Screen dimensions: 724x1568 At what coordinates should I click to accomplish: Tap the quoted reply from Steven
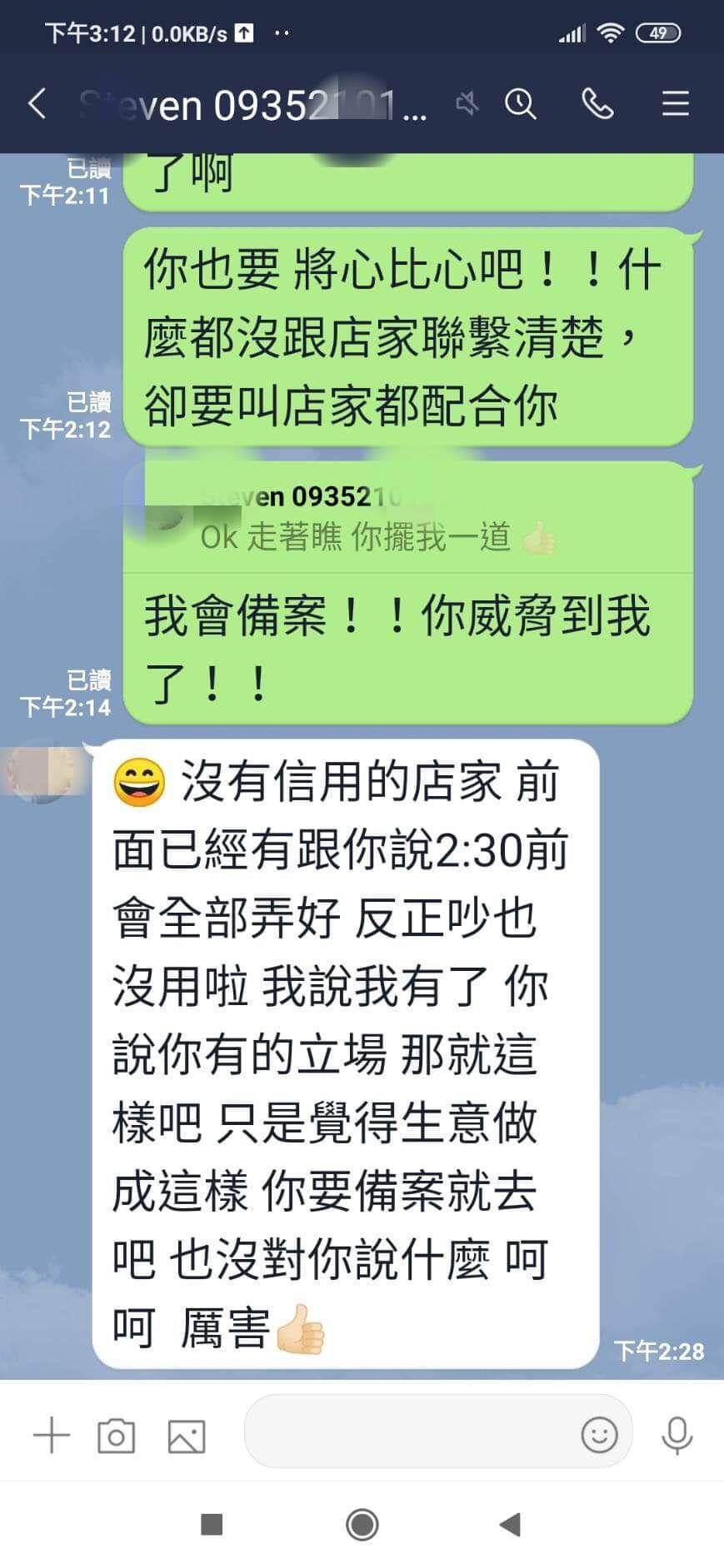pos(375,519)
